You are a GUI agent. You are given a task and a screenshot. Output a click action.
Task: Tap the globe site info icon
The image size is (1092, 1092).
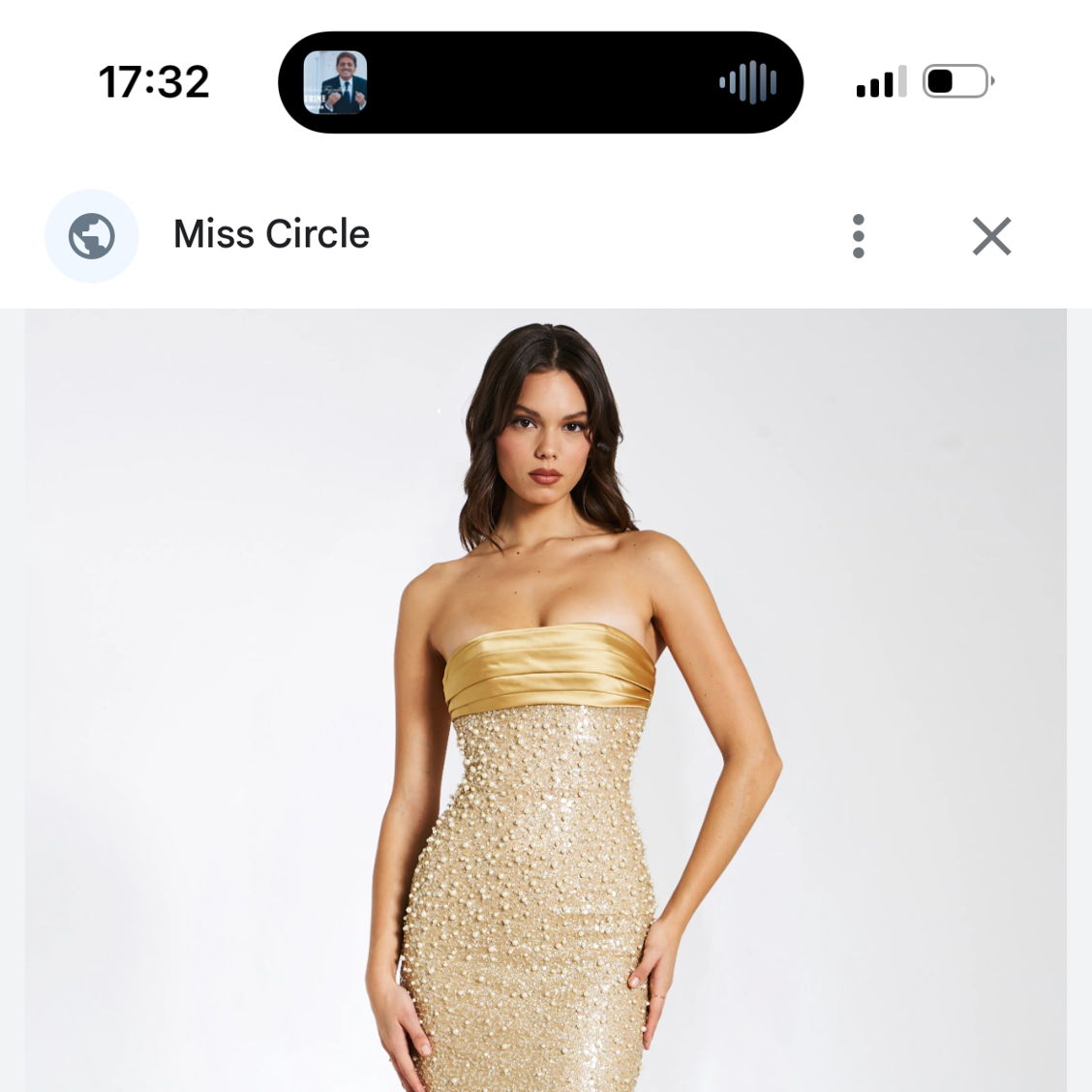[92, 236]
